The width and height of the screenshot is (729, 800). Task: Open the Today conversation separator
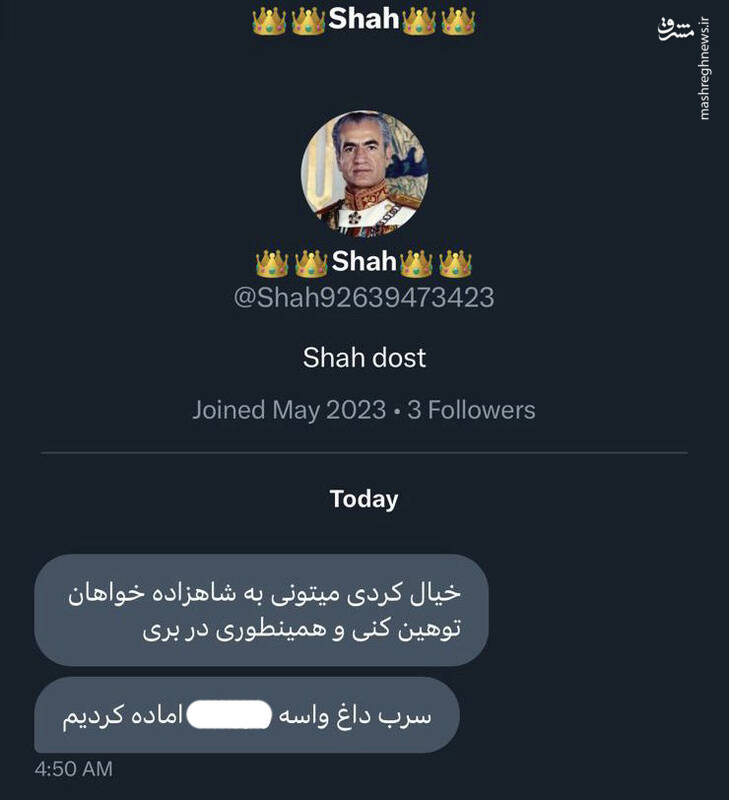[364, 498]
